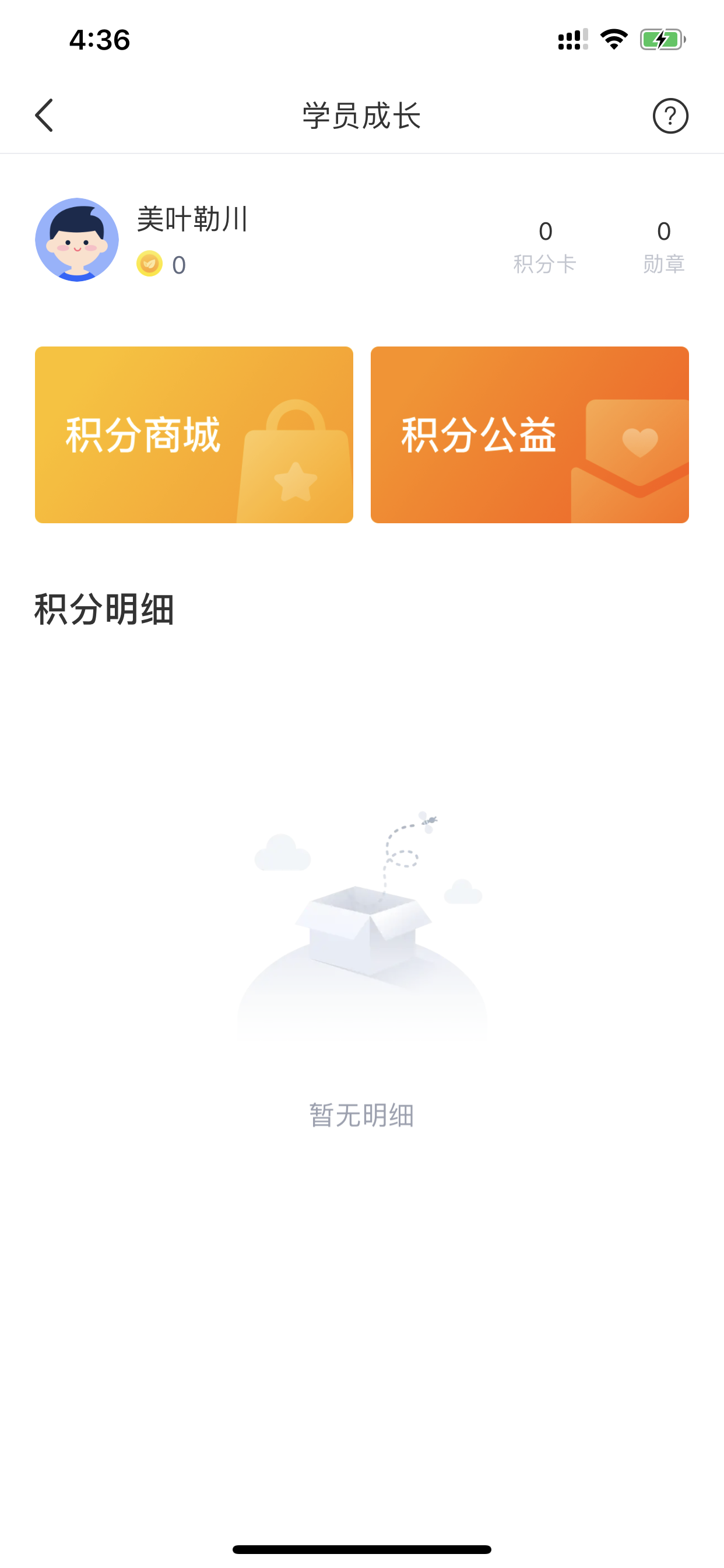Tap the 美叶勒川 profile avatar

[x=78, y=239]
